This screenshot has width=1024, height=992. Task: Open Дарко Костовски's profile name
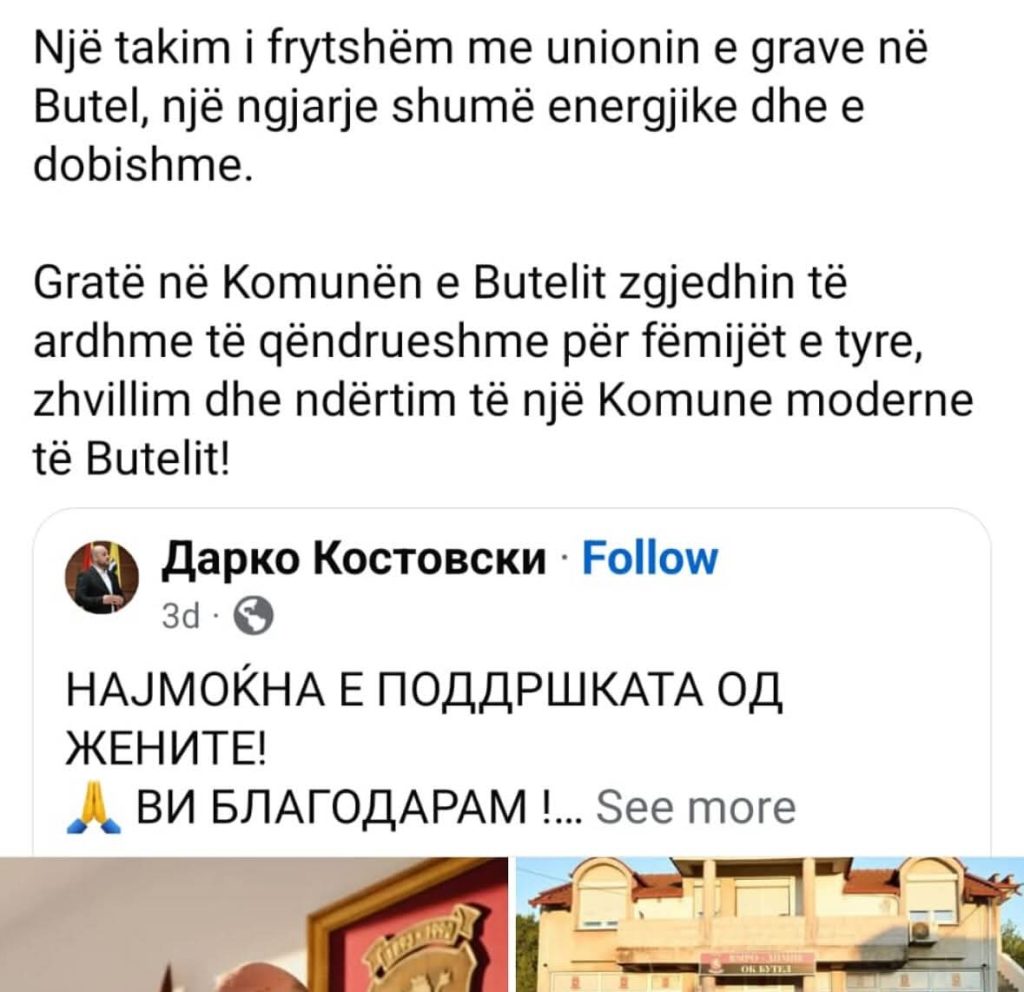(x=355, y=561)
